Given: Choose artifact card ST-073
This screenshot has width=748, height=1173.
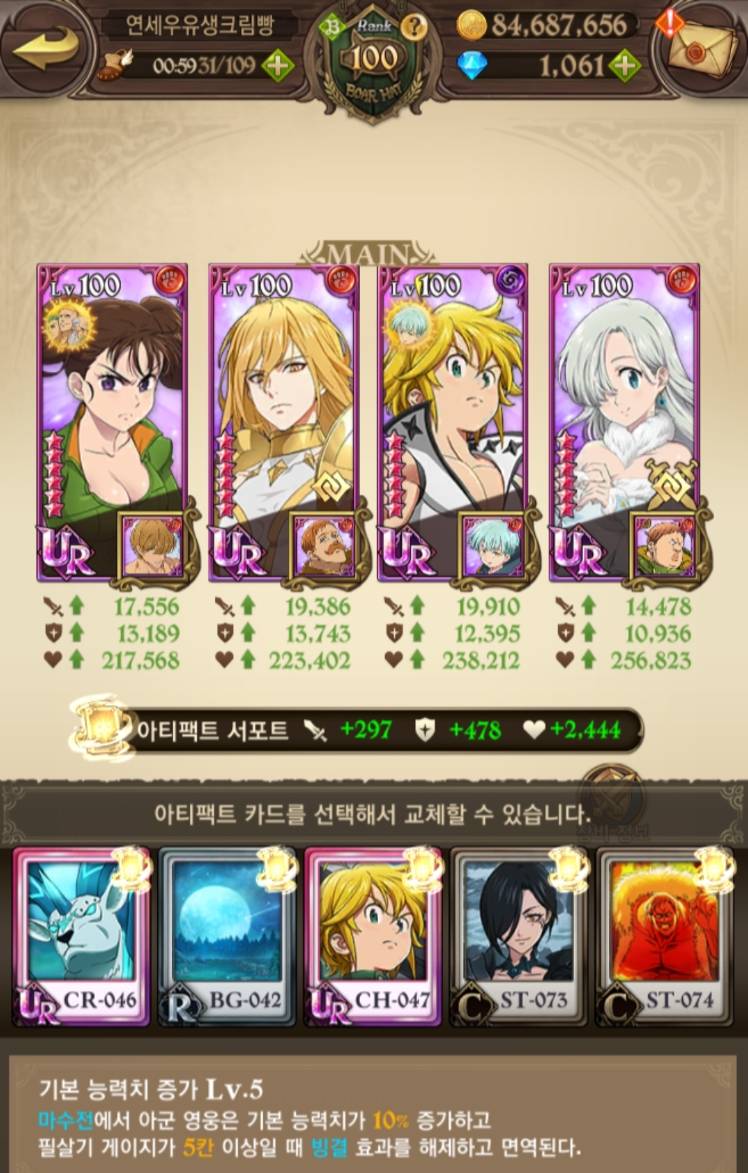Looking at the screenshot, I should [519, 937].
